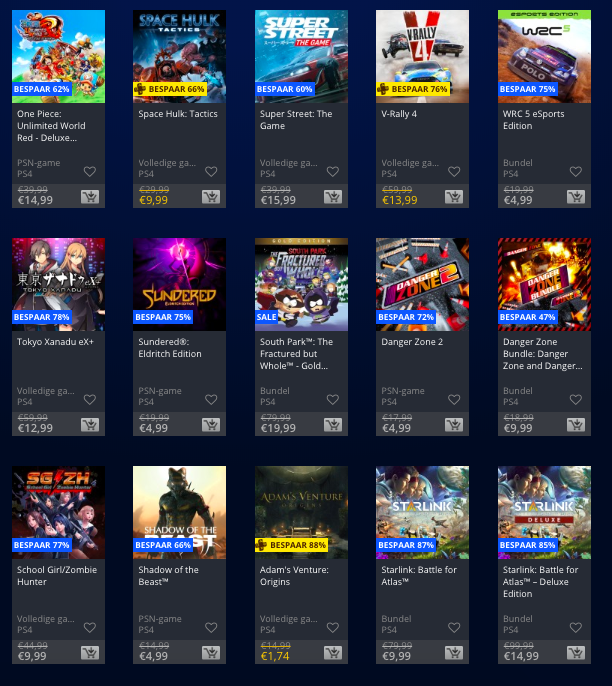Add Space Hulk: Tactics to the cart
The height and width of the screenshot is (686, 612).
(211, 198)
